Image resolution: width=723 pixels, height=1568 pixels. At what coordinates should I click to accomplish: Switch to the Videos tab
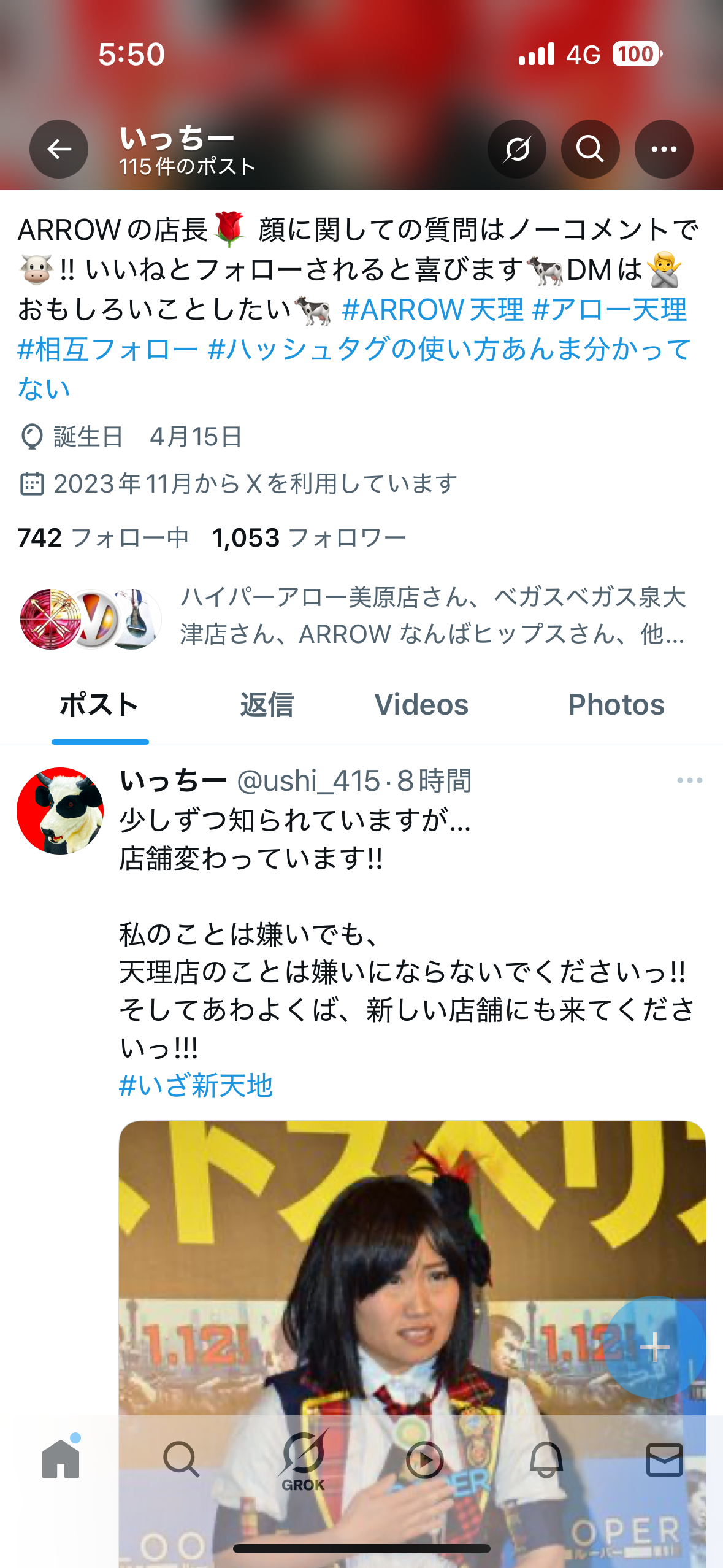(421, 704)
